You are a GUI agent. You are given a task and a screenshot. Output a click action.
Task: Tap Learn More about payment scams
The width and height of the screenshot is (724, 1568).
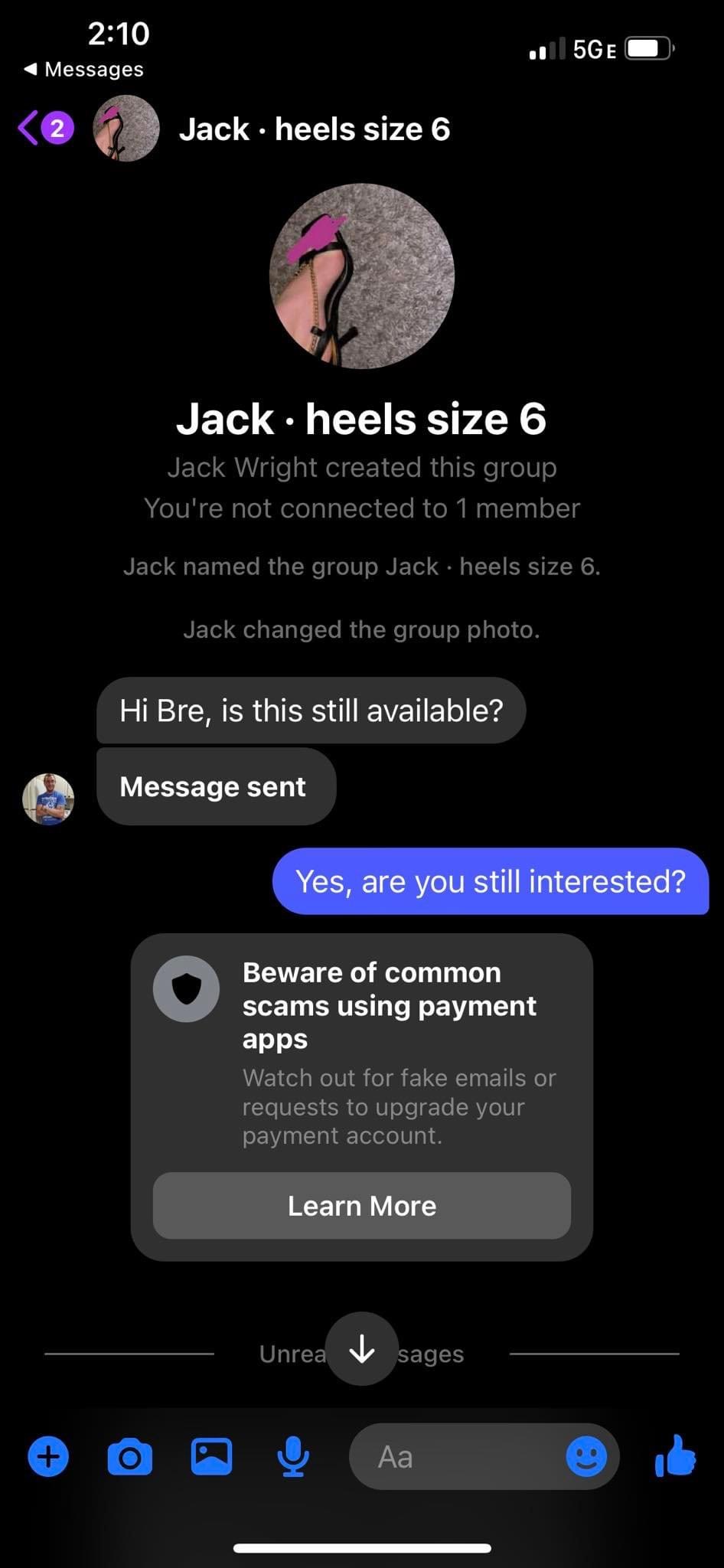362,1206
